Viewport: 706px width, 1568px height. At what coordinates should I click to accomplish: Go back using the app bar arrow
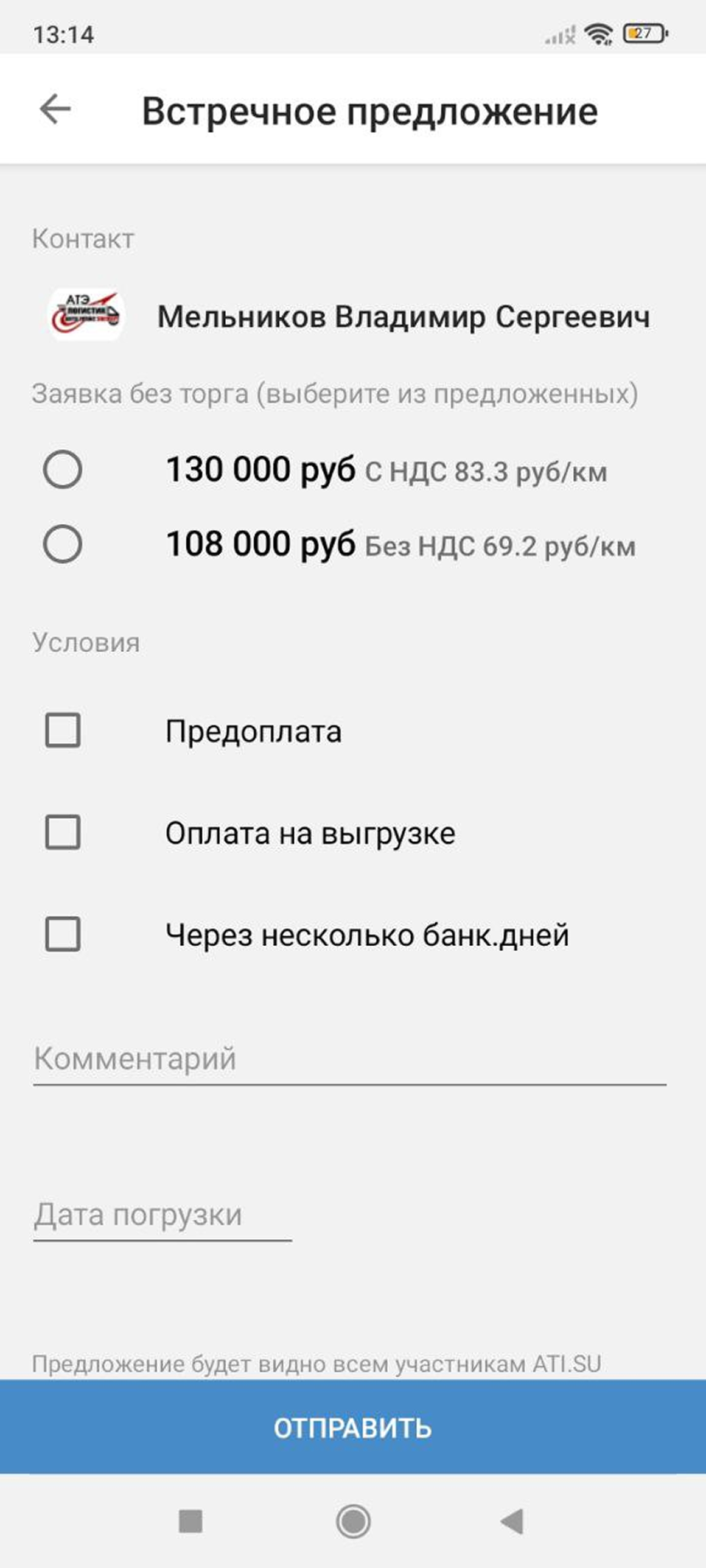click(x=55, y=109)
